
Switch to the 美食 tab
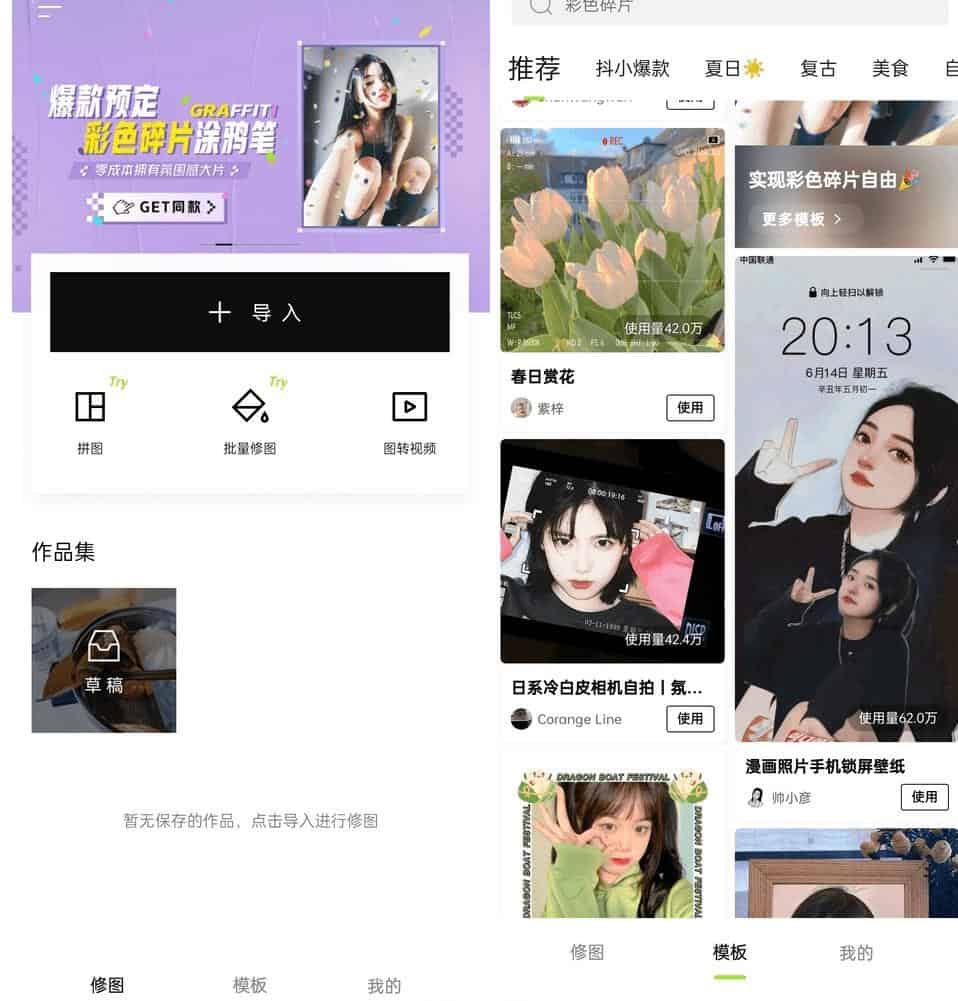[x=890, y=69]
